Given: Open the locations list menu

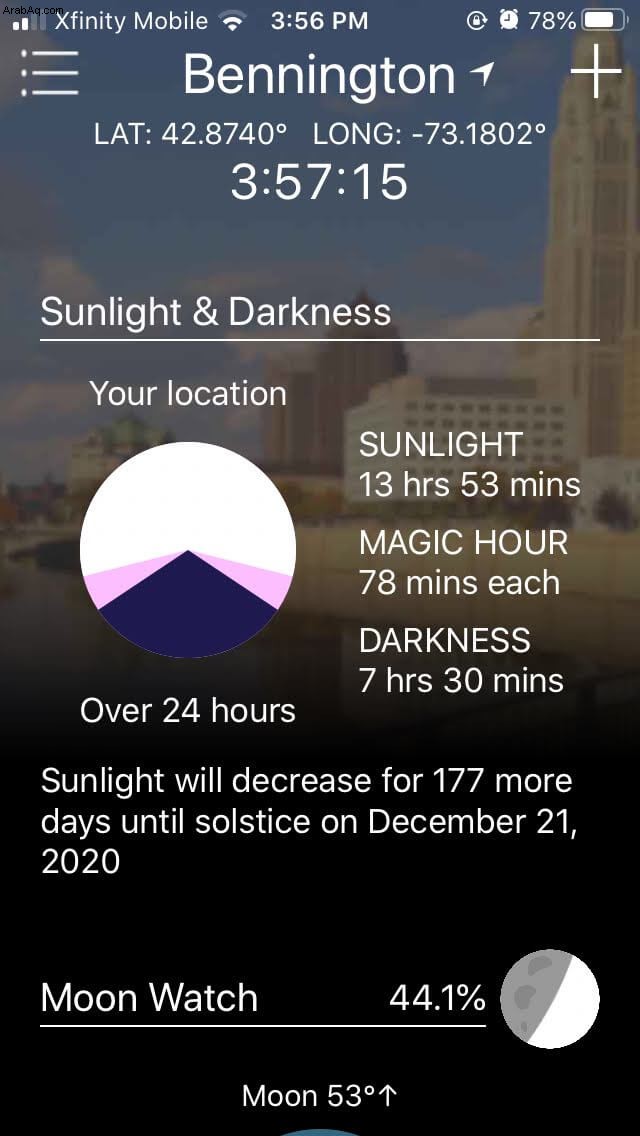Looking at the screenshot, I should coord(49,73).
